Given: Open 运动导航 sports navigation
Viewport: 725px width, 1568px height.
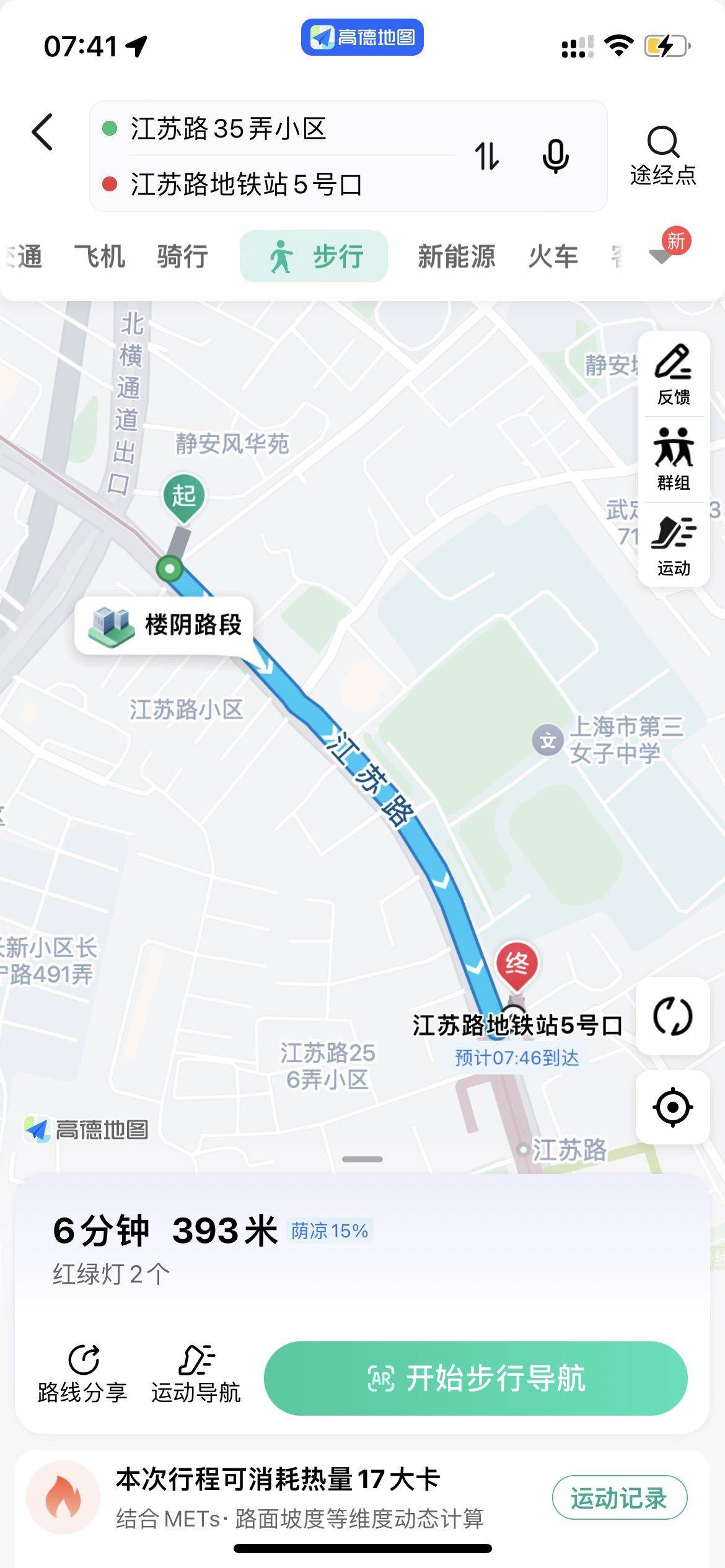Looking at the screenshot, I should click(x=196, y=1375).
